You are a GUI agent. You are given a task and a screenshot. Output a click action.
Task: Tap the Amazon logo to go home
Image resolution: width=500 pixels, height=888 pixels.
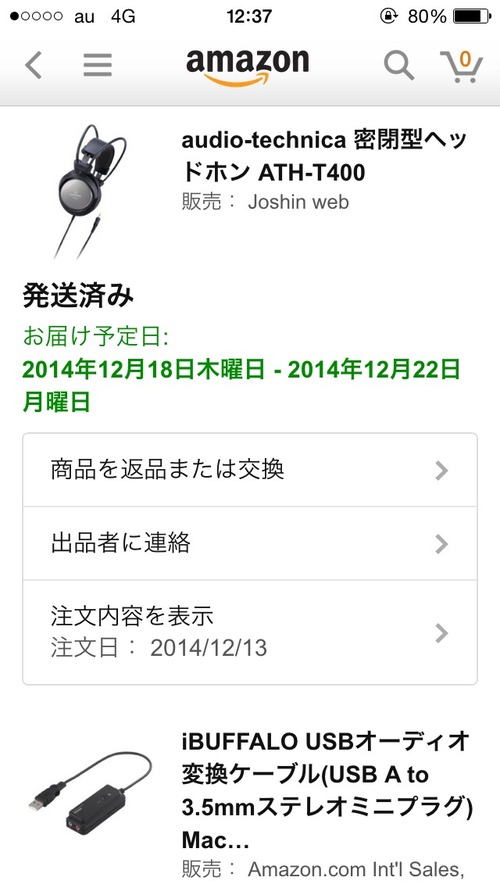coord(247,67)
